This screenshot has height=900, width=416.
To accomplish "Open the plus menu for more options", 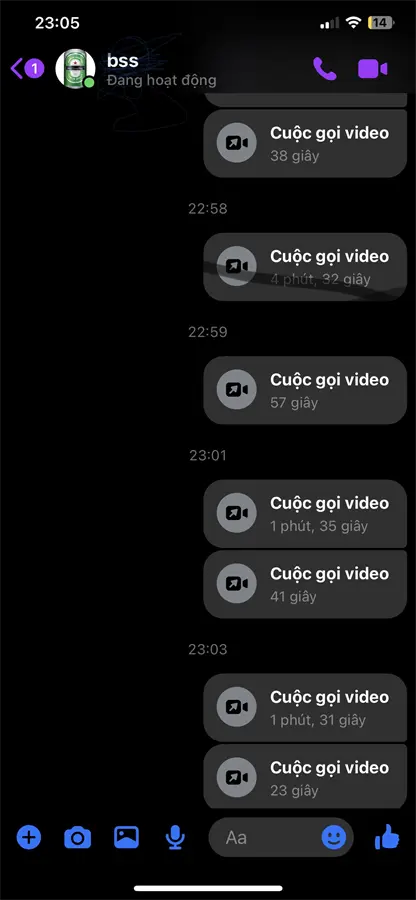I will pos(29,837).
